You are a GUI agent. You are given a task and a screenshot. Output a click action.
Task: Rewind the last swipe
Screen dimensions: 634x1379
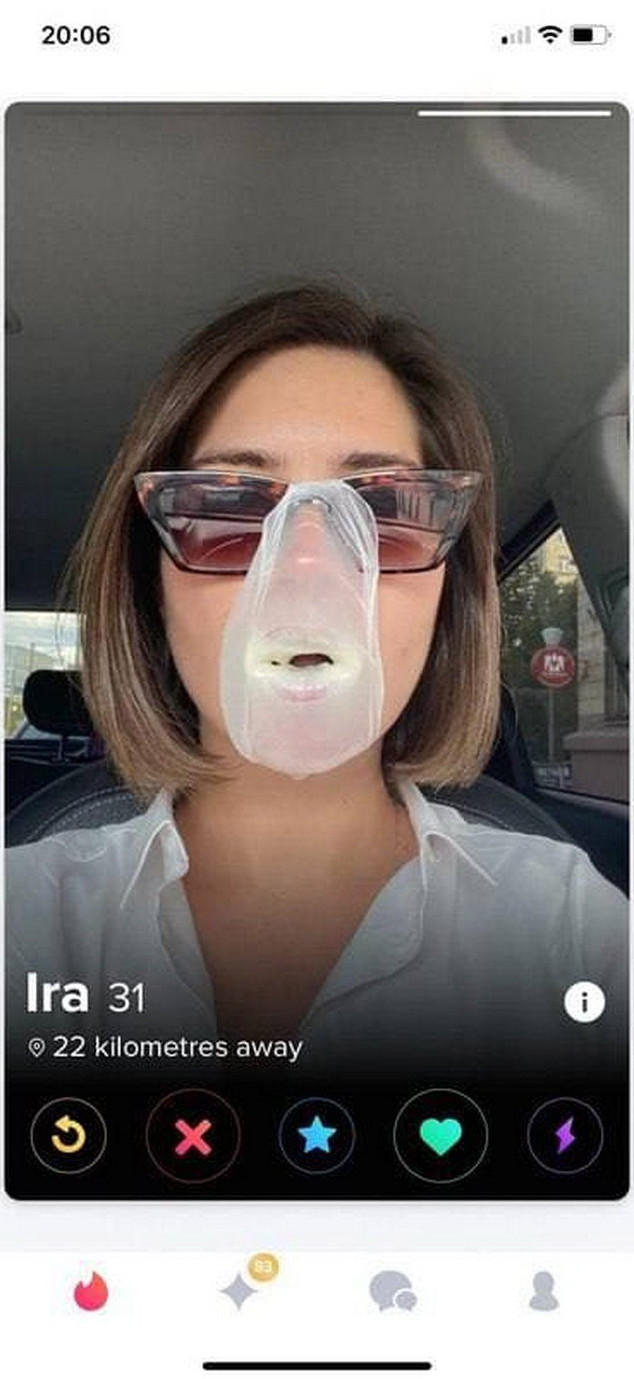click(68, 1135)
